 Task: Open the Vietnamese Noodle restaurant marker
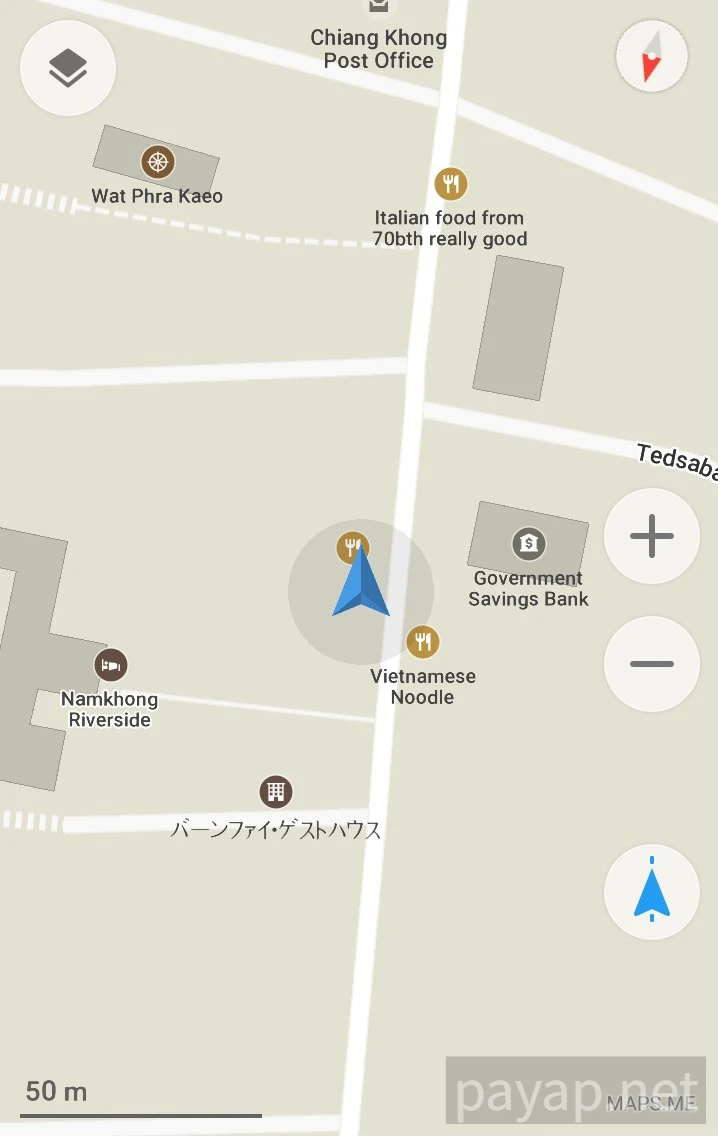(x=424, y=641)
